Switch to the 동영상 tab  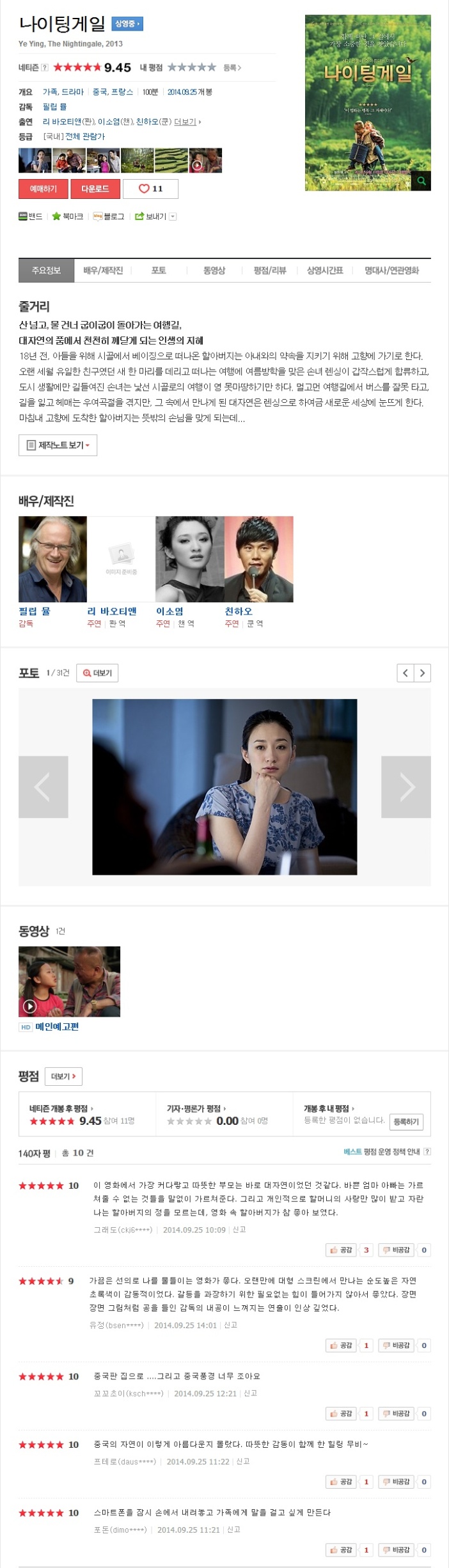[x=214, y=270]
